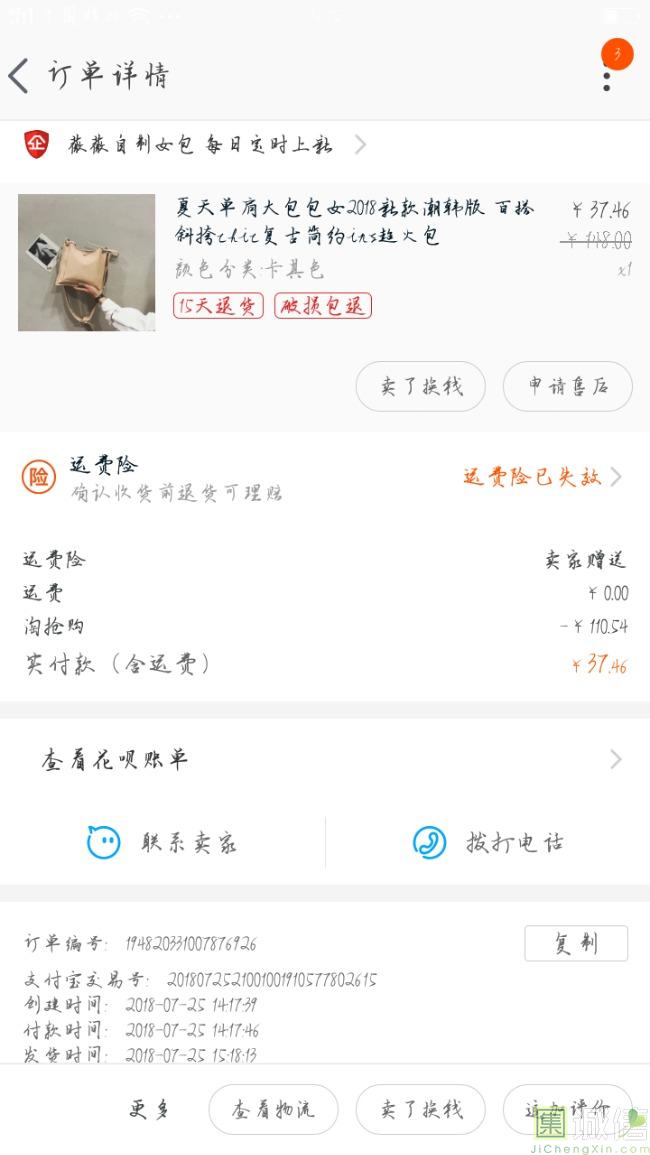The image size is (650, 1155).
Task: Open 查看花呗账单
Action: coord(325,760)
